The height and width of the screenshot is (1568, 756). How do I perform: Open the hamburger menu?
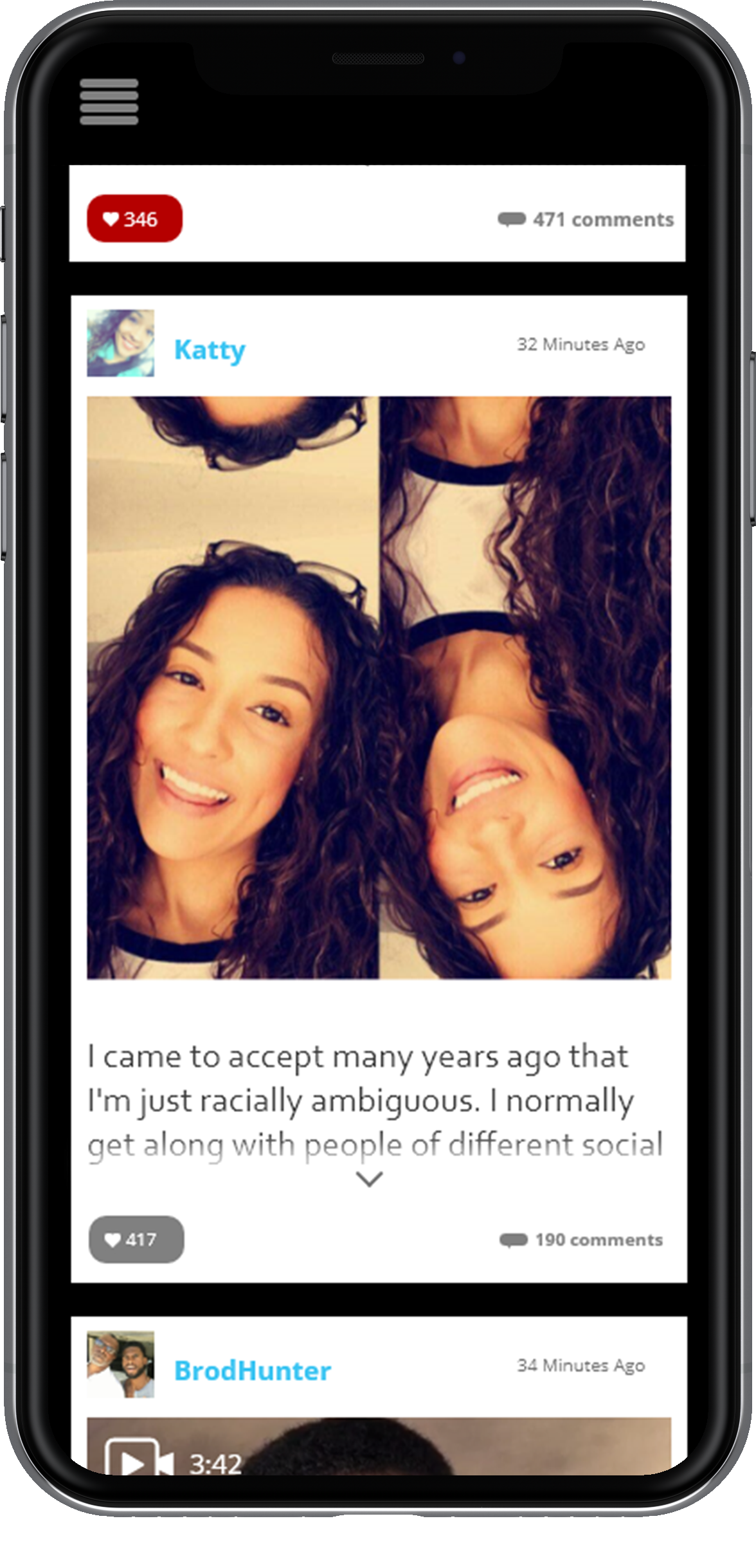click(109, 102)
